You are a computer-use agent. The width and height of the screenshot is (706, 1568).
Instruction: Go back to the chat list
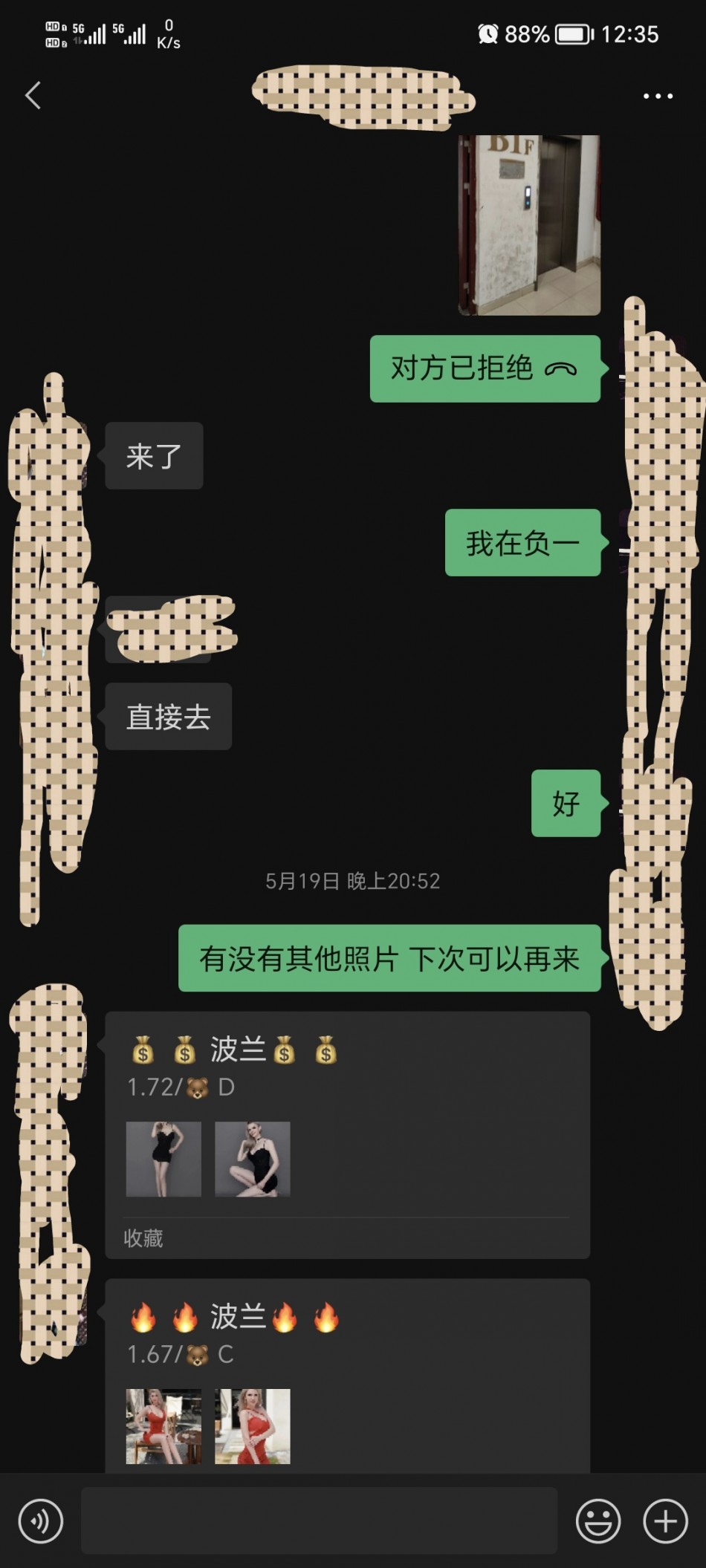[x=33, y=95]
